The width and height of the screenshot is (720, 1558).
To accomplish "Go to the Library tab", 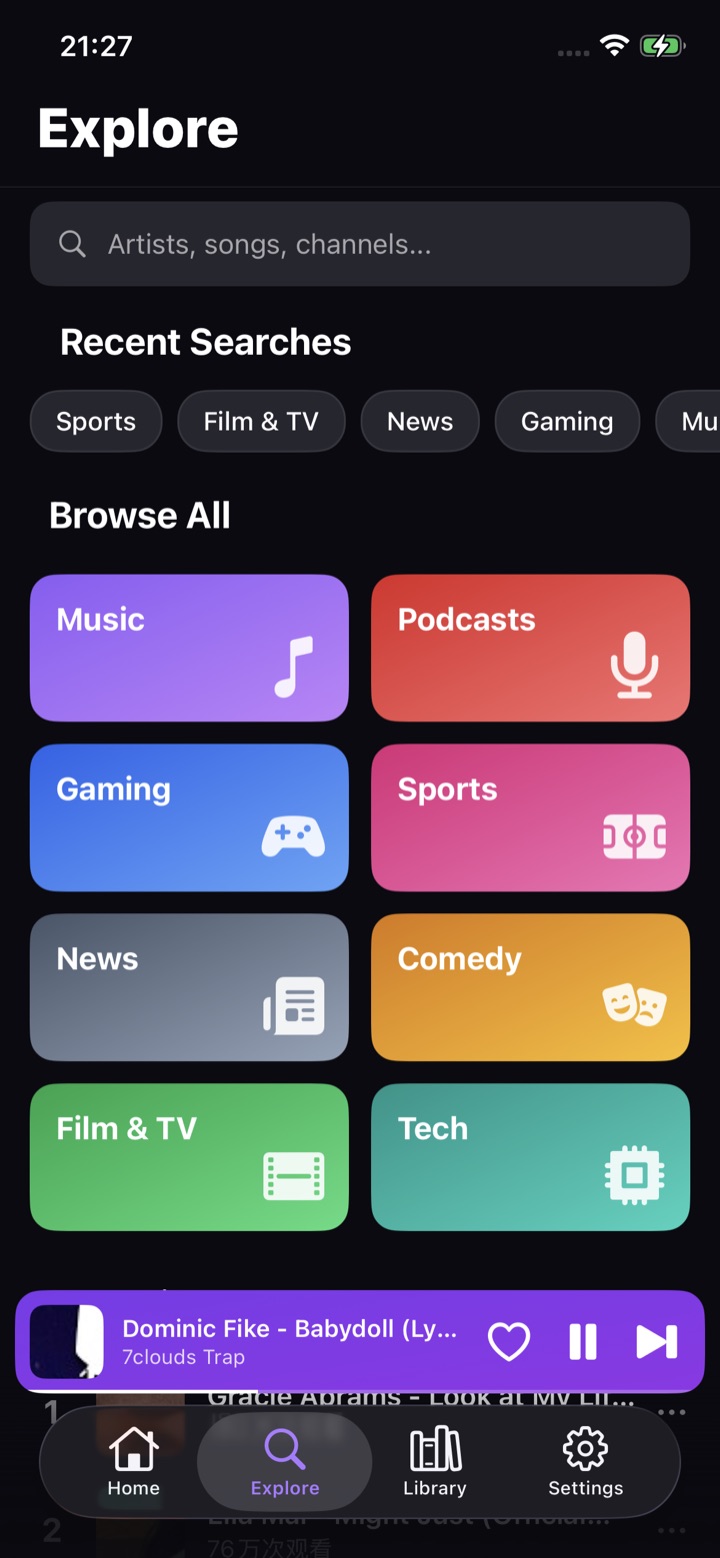I will 435,1462.
